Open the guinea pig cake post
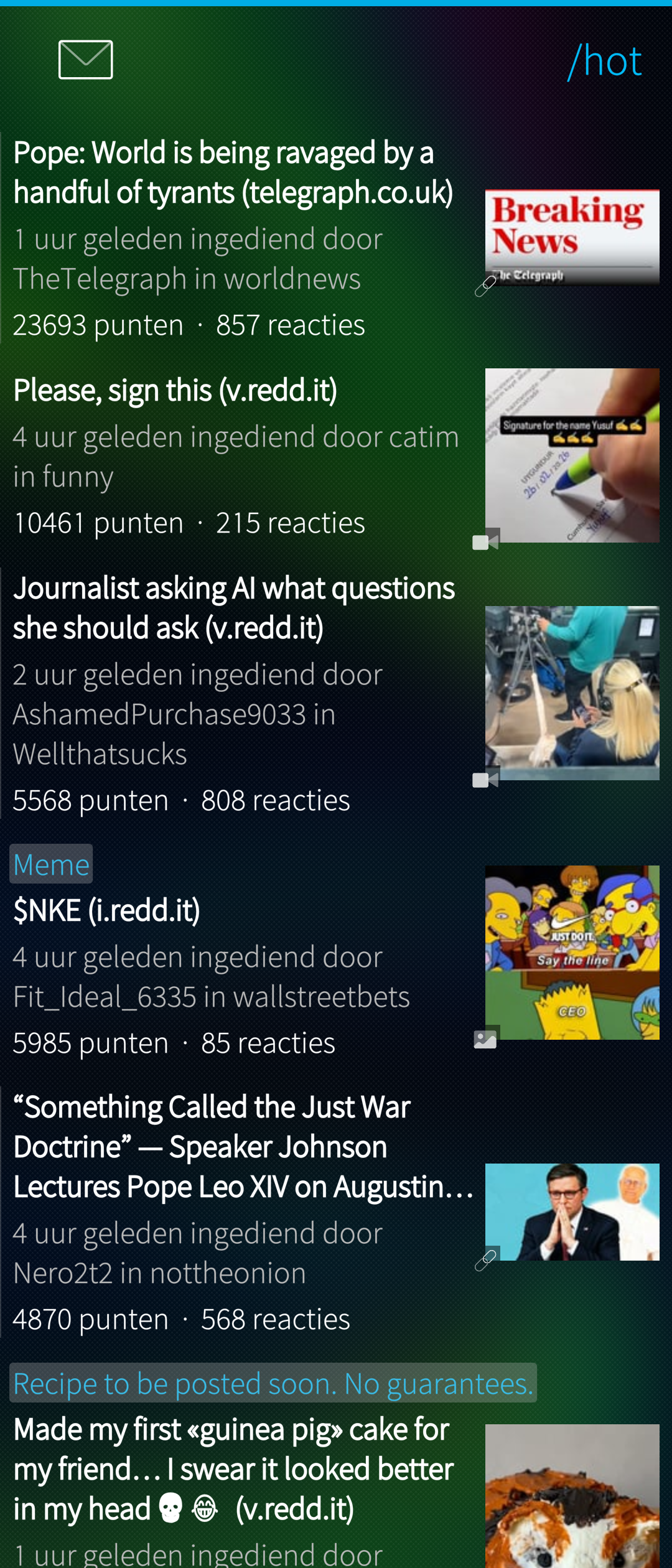 tap(233, 1470)
